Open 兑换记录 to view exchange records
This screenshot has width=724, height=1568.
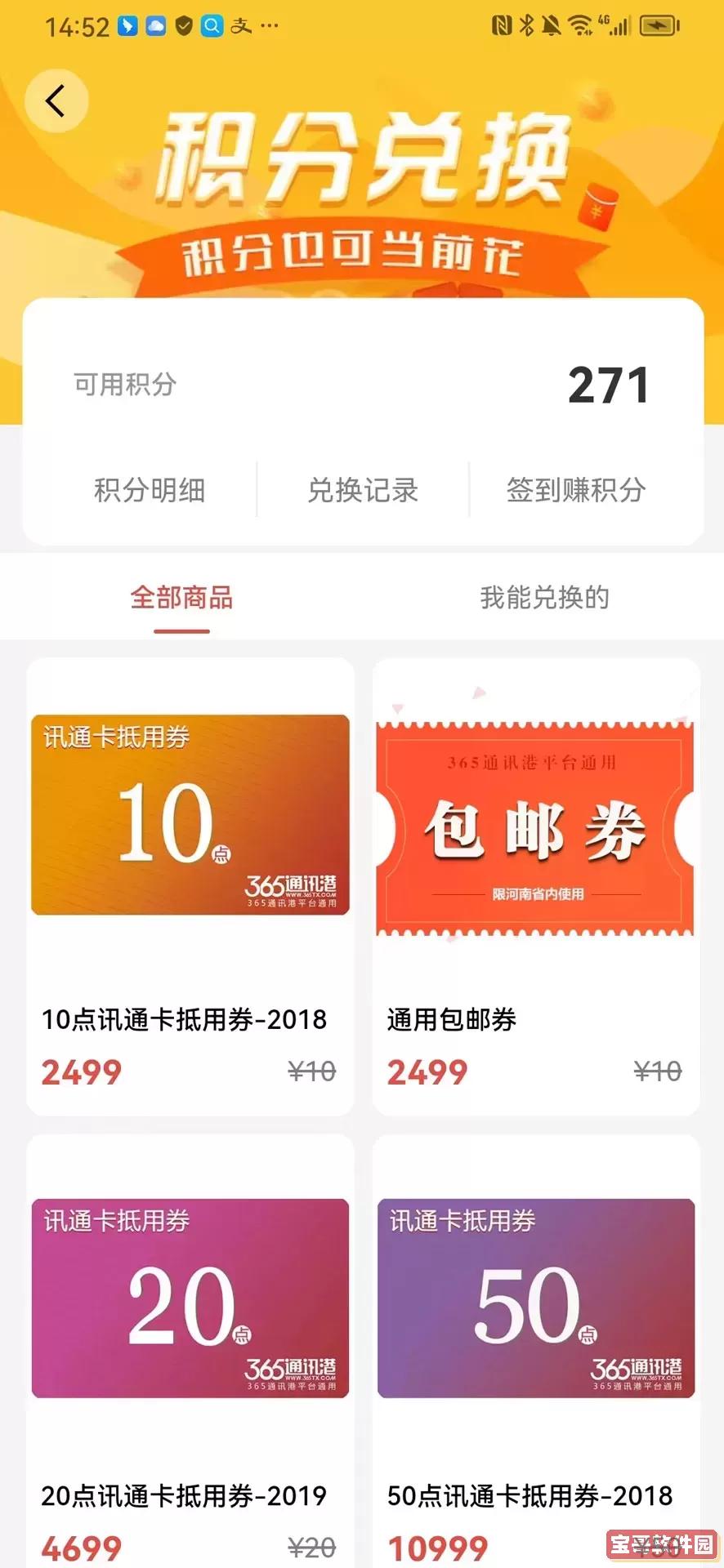pos(362,490)
